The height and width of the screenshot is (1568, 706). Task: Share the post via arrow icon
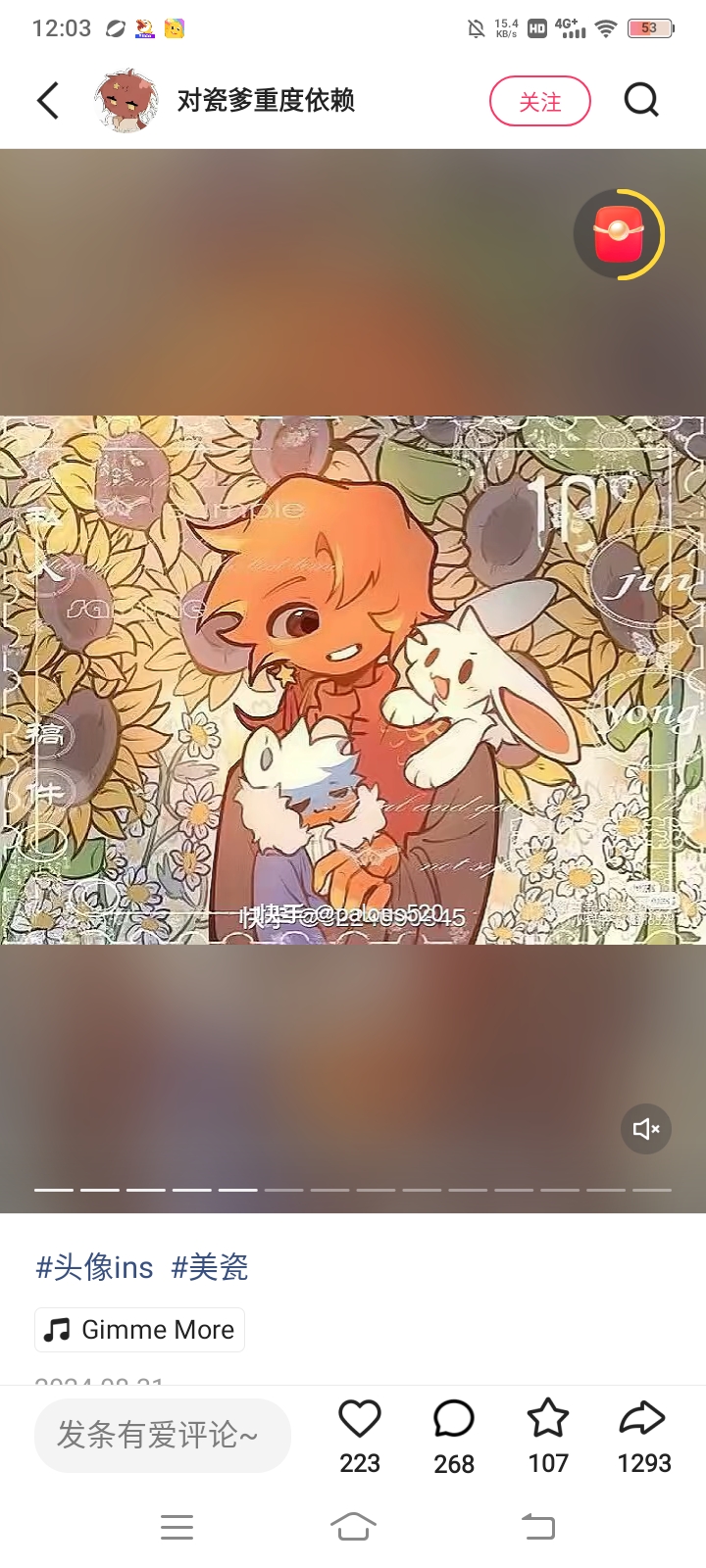[643, 1419]
